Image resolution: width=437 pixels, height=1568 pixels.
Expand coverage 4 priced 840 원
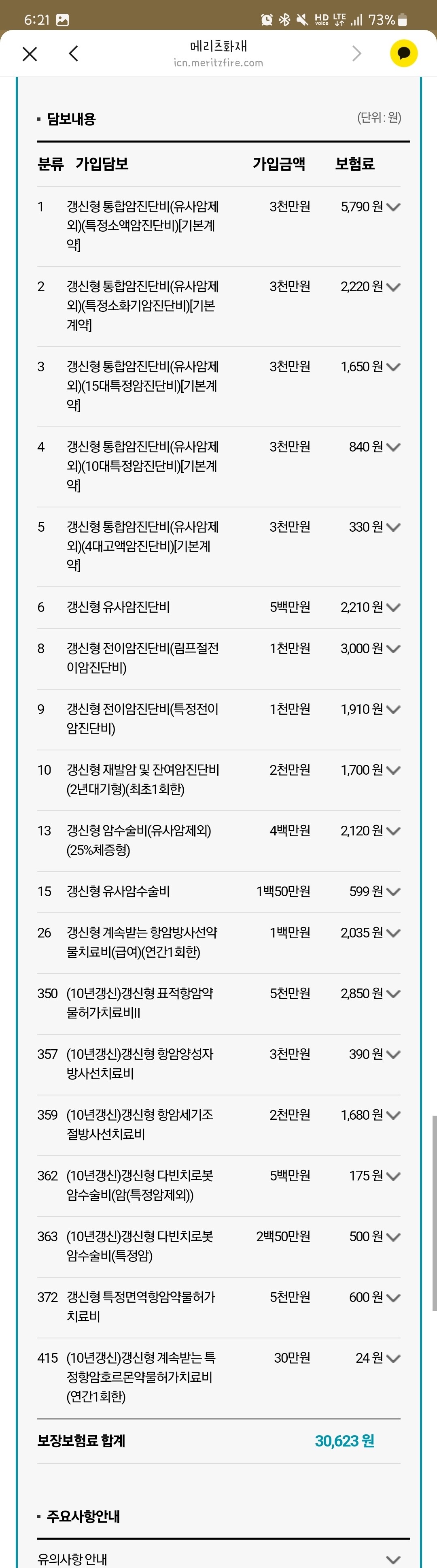393,447
